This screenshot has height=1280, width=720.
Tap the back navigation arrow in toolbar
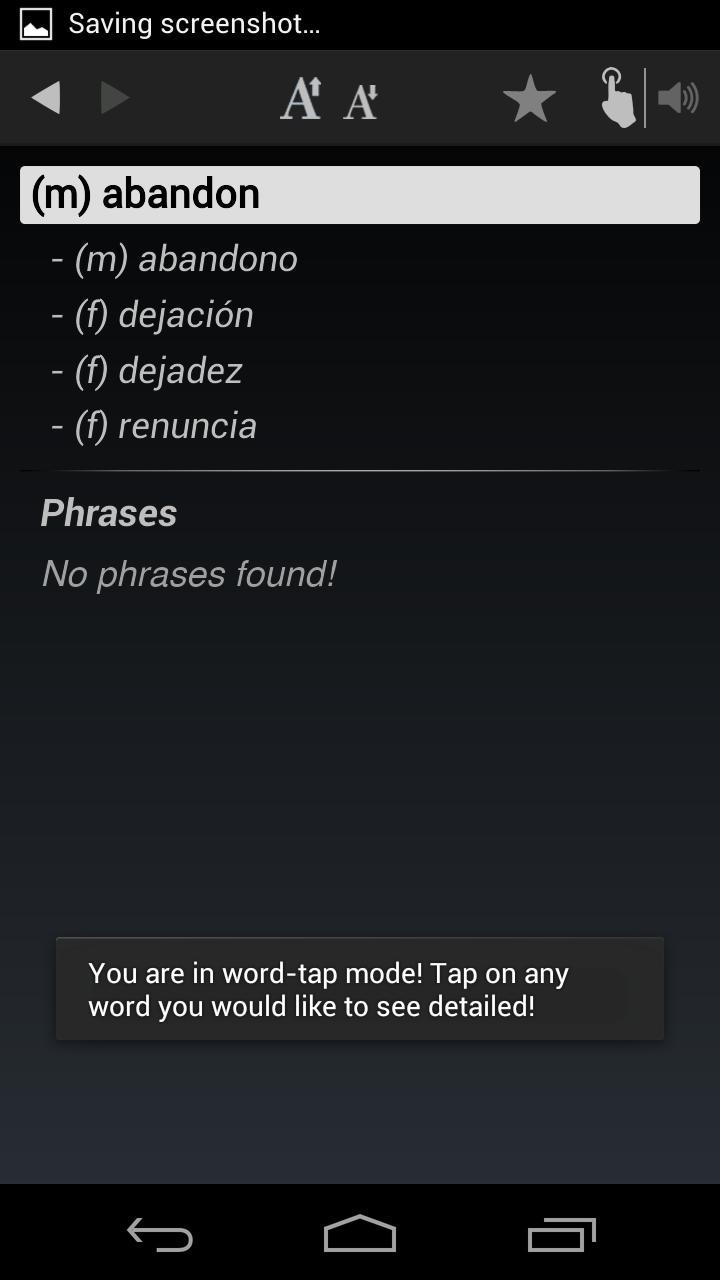[x=45, y=97]
